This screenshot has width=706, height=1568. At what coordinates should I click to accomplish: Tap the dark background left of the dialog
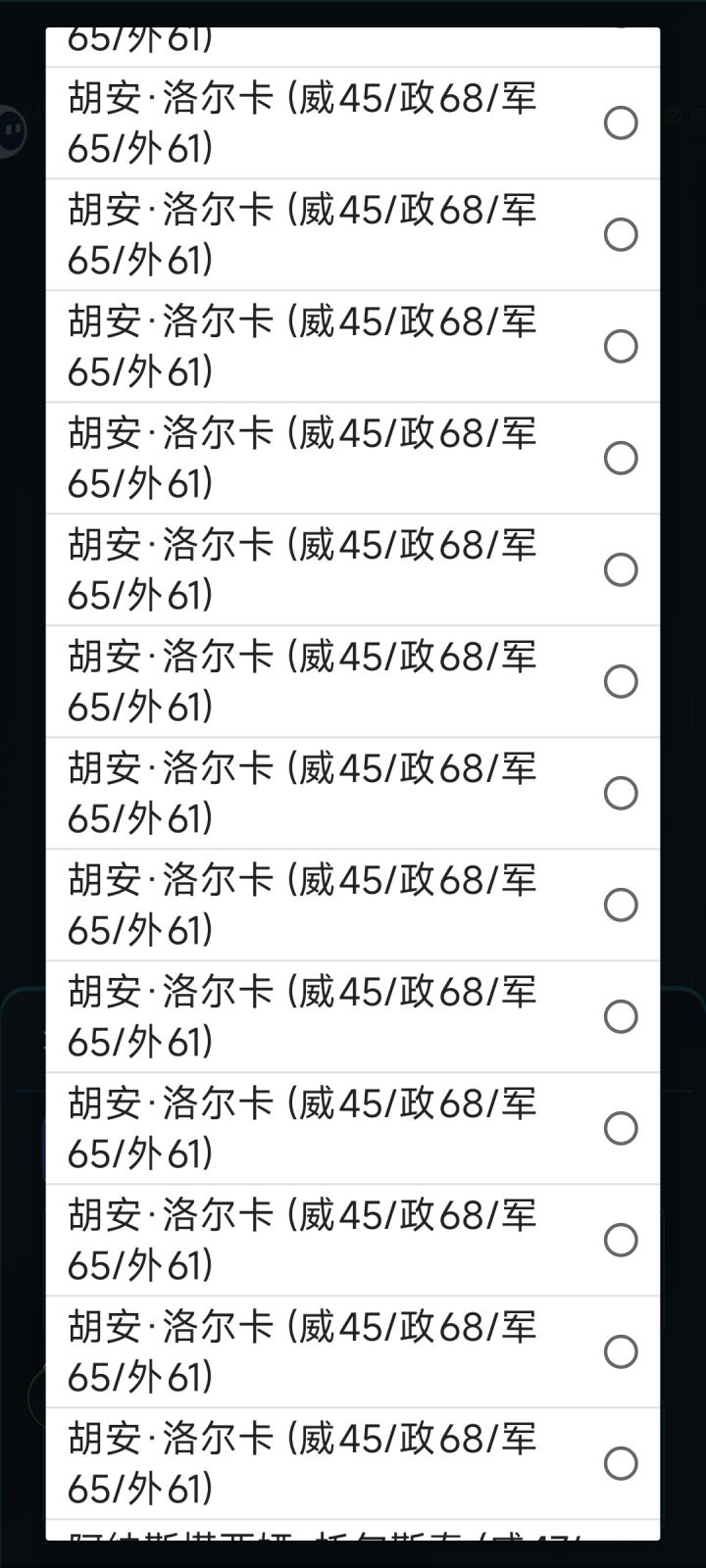coord(22,784)
